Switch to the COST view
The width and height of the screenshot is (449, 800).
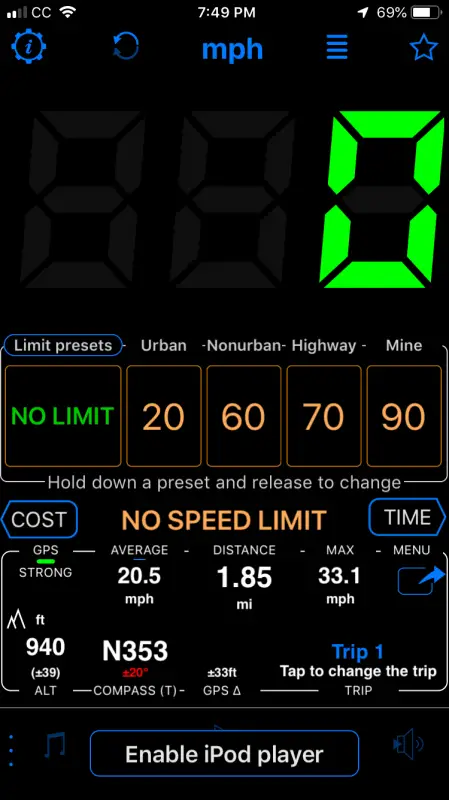tap(39, 519)
